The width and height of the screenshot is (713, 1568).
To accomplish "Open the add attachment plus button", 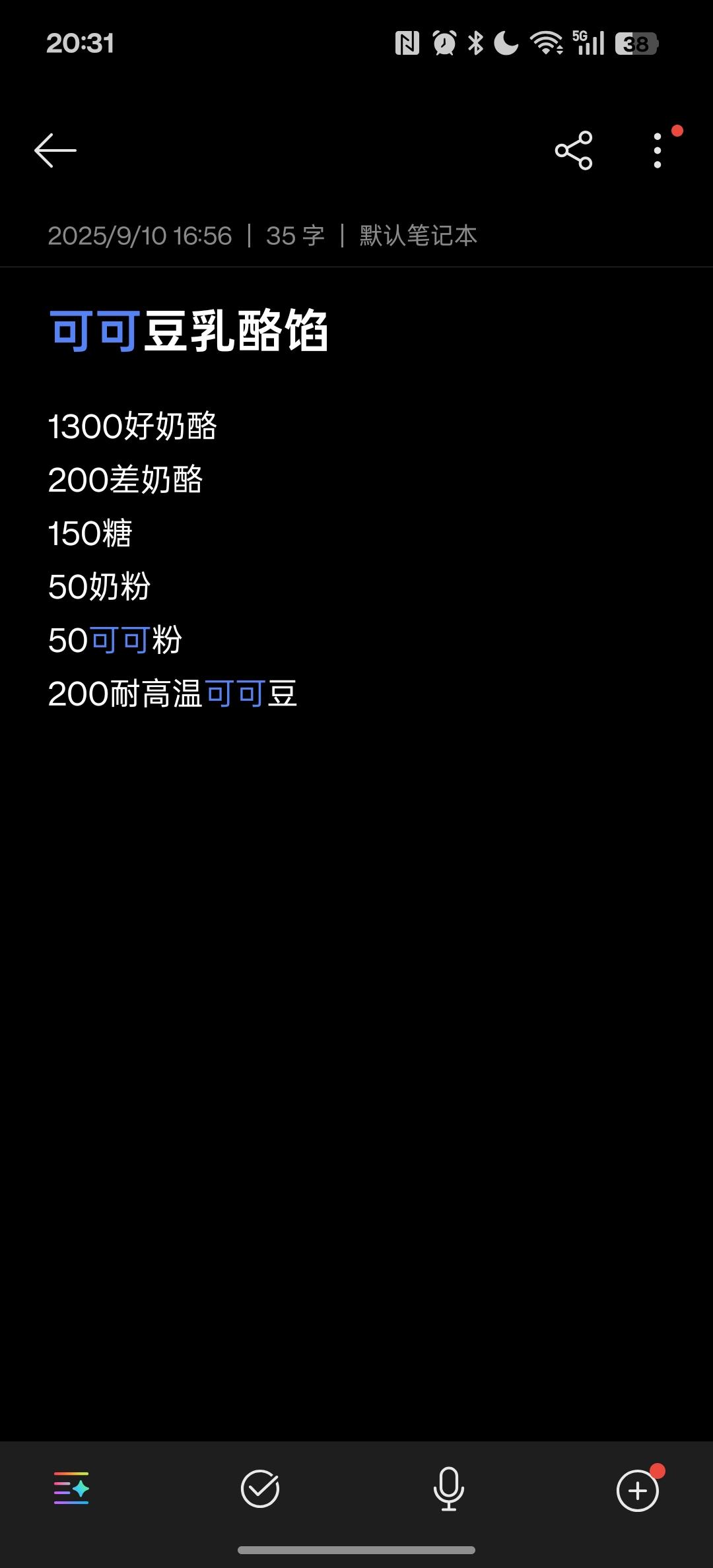I will click(x=637, y=1491).
